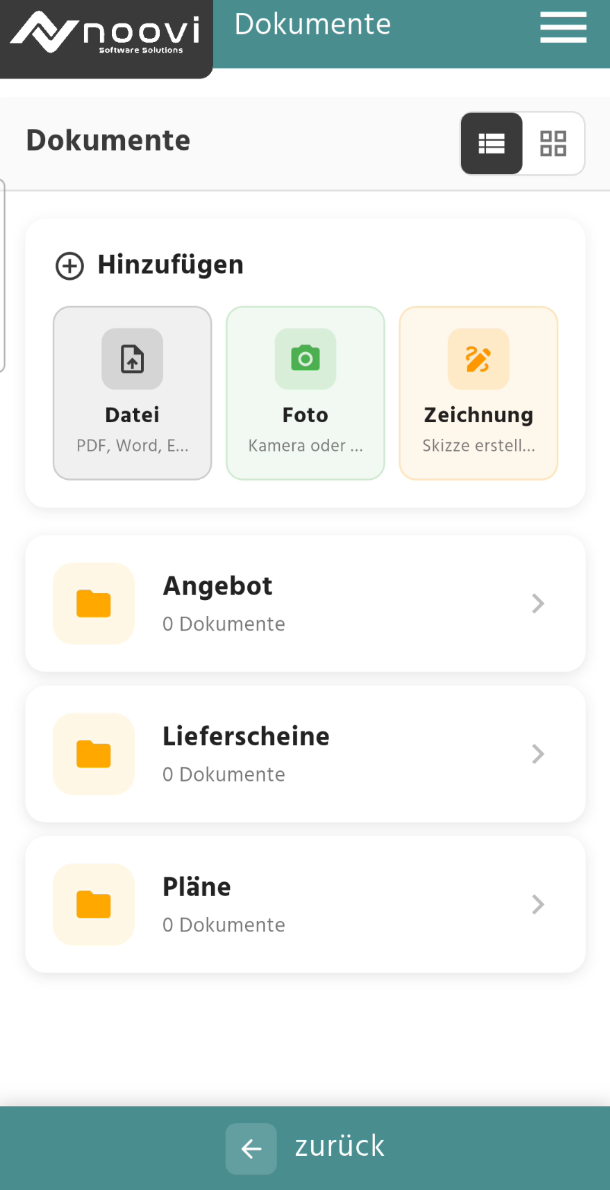Go back with the zurück button
Image resolution: width=610 pixels, height=1190 pixels.
305,1148
